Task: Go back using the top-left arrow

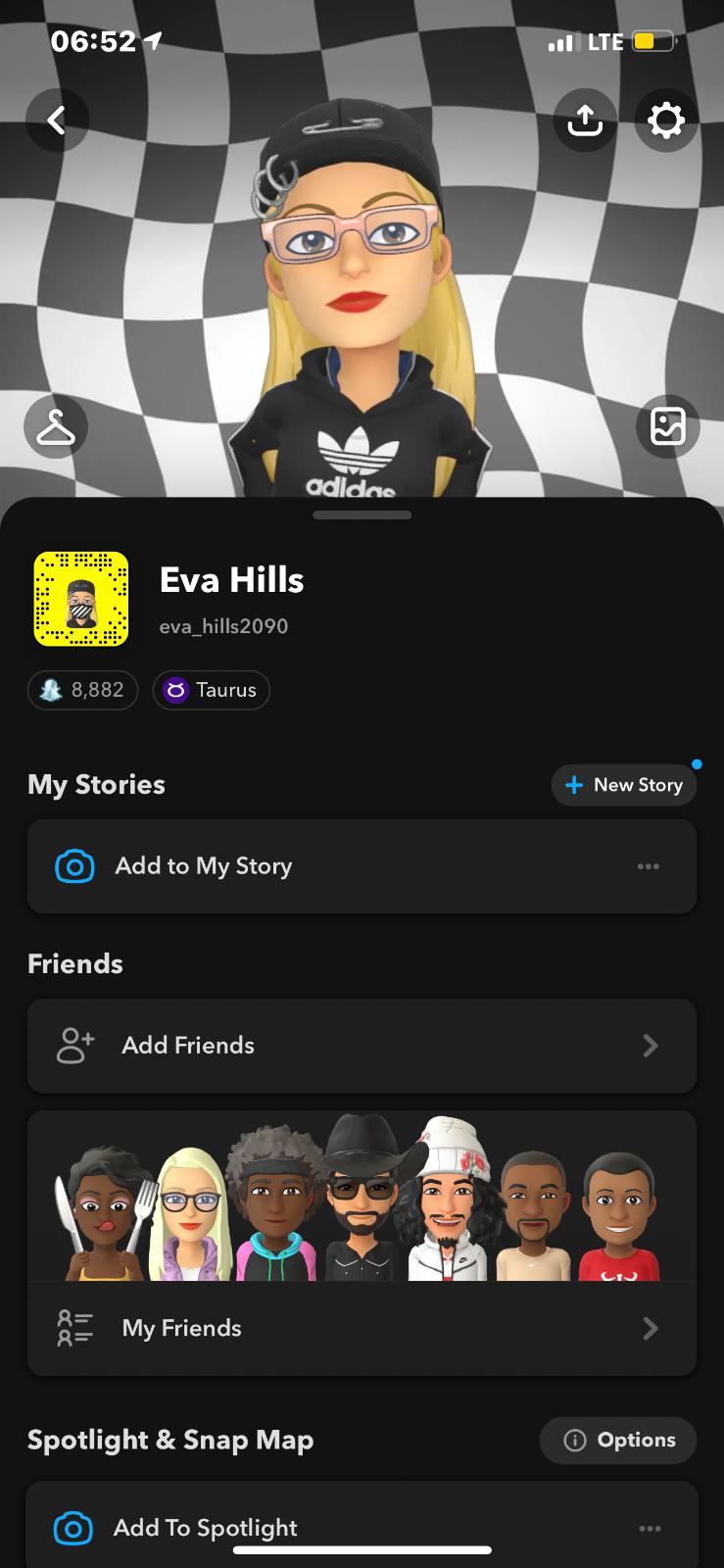Action: pos(57,121)
